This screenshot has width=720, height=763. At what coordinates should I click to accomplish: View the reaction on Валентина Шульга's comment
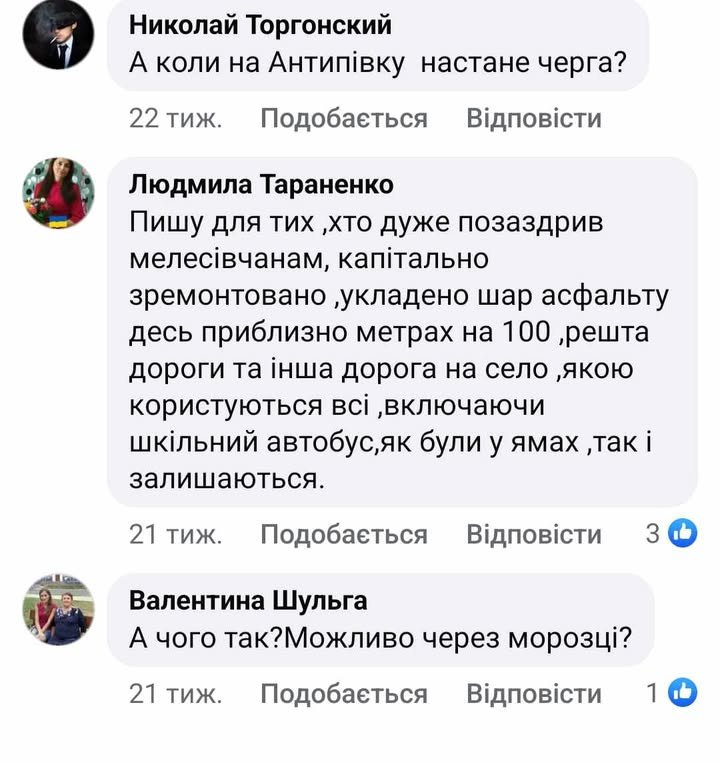672,692
